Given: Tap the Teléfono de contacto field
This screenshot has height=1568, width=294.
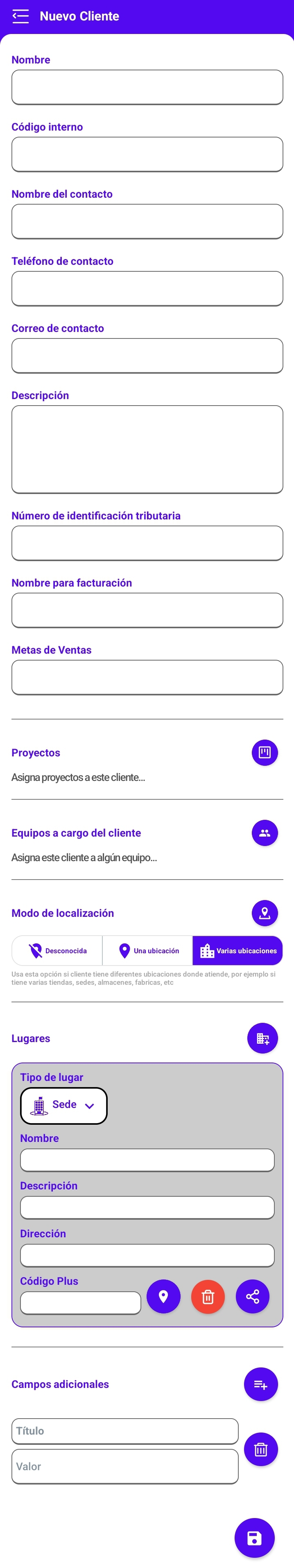Looking at the screenshot, I should click(147, 288).
